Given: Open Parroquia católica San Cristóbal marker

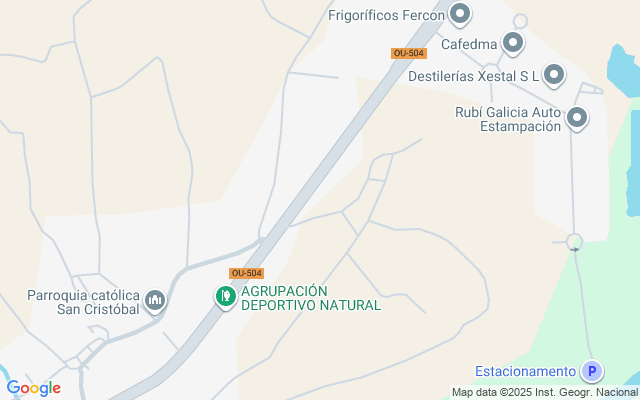Looking at the screenshot, I should tap(155, 300).
